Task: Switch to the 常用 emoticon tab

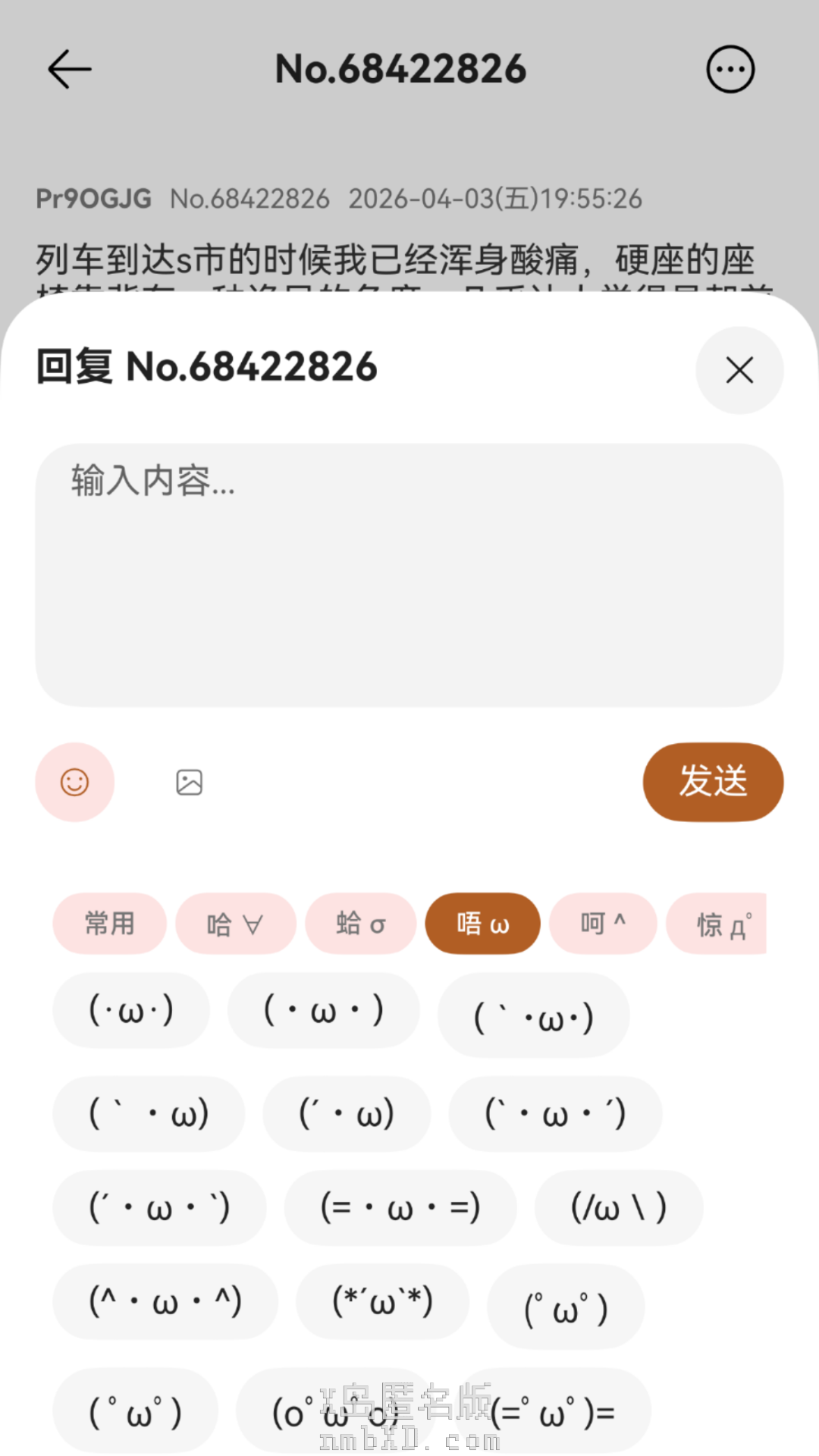Action: [110, 924]
